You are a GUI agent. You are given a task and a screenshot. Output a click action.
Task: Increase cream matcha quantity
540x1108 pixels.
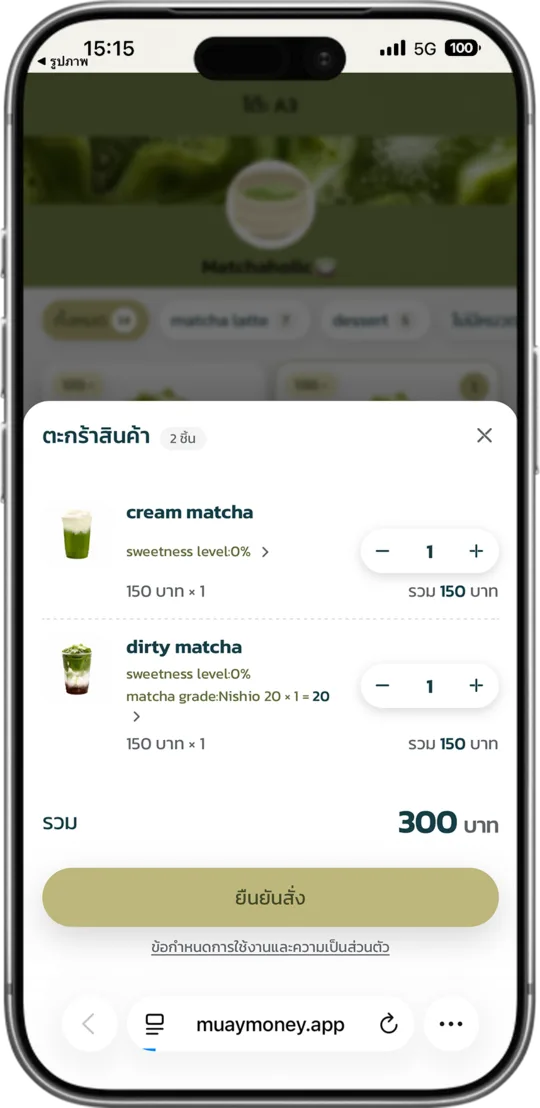point(476,551)
